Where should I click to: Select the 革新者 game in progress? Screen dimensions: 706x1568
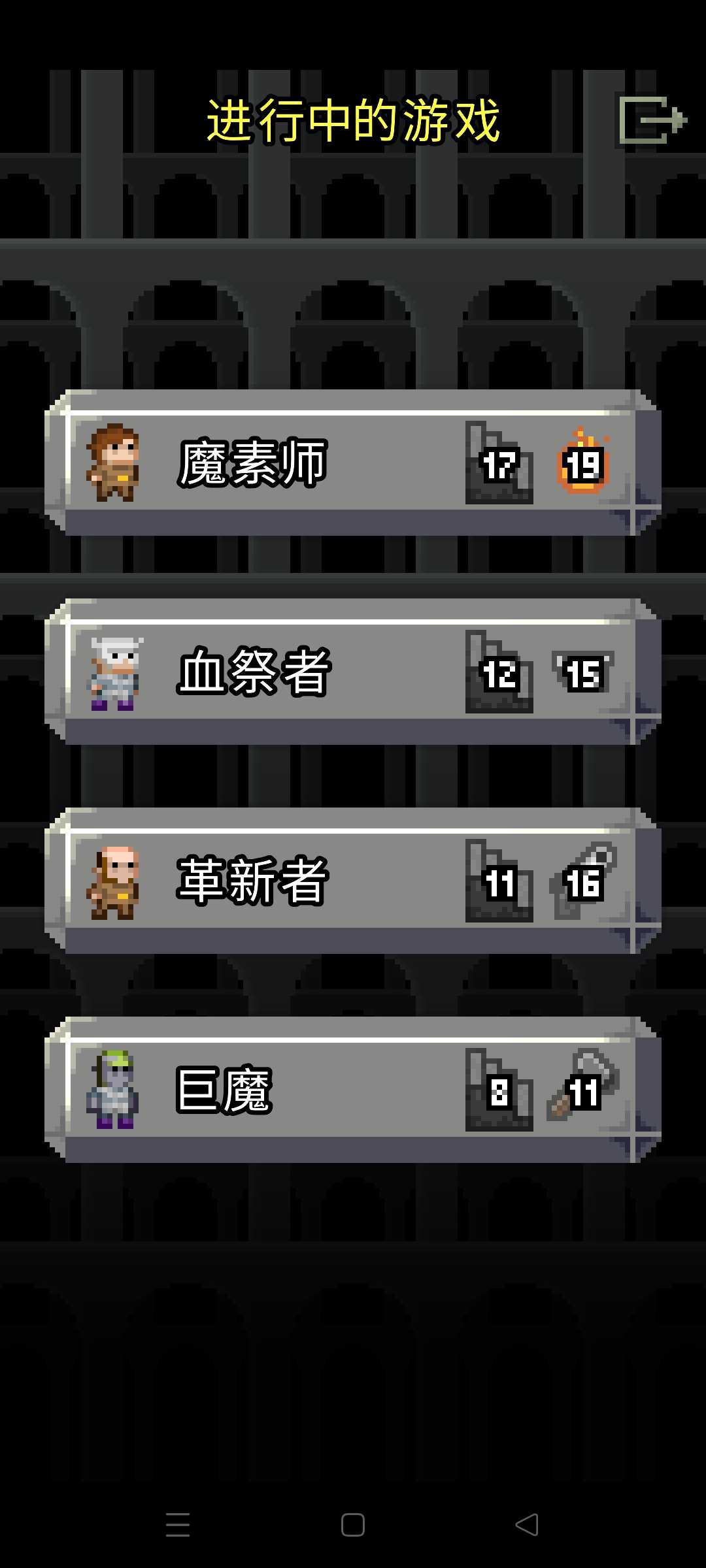pos(353,881)
